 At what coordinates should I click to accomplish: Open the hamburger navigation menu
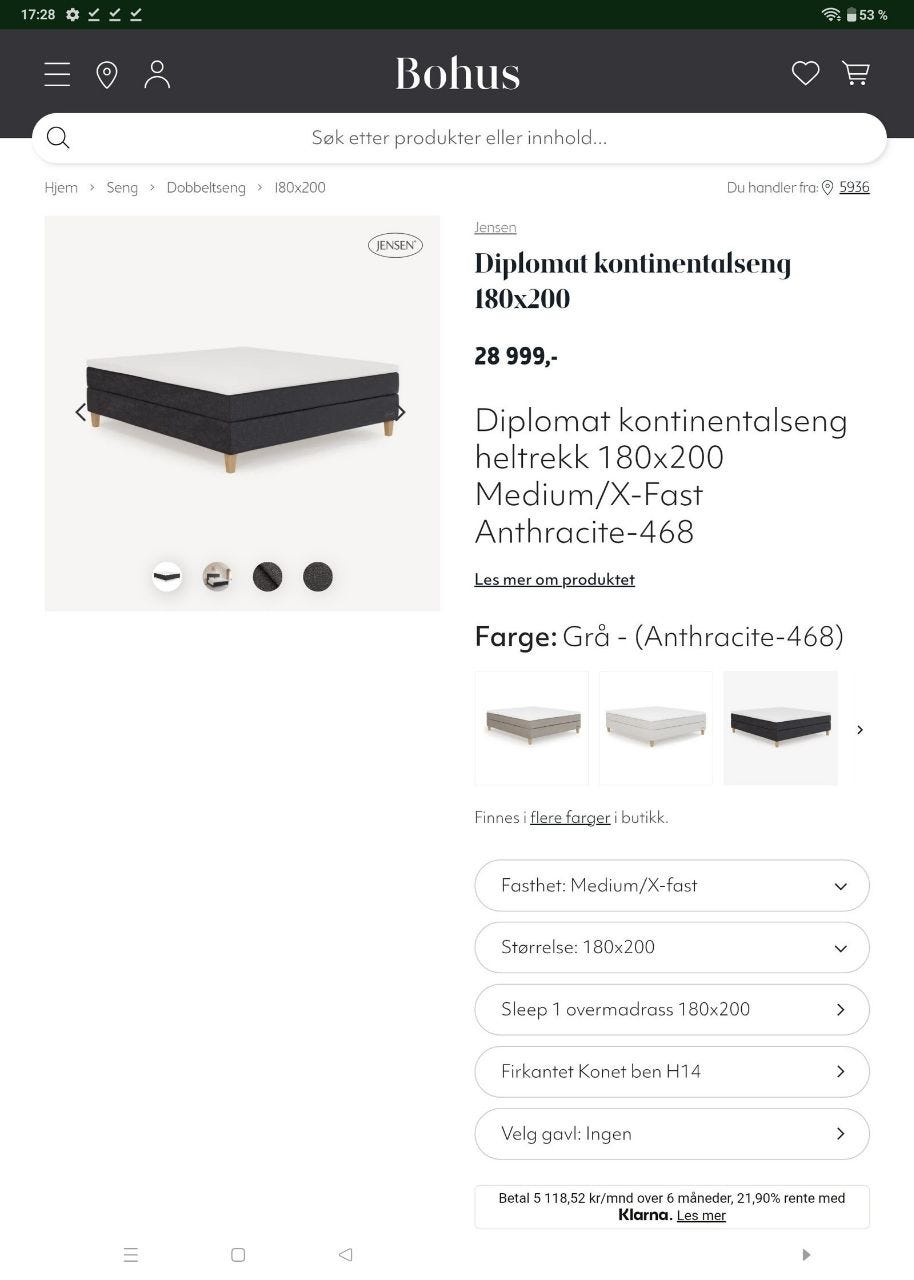click(57, 74)
